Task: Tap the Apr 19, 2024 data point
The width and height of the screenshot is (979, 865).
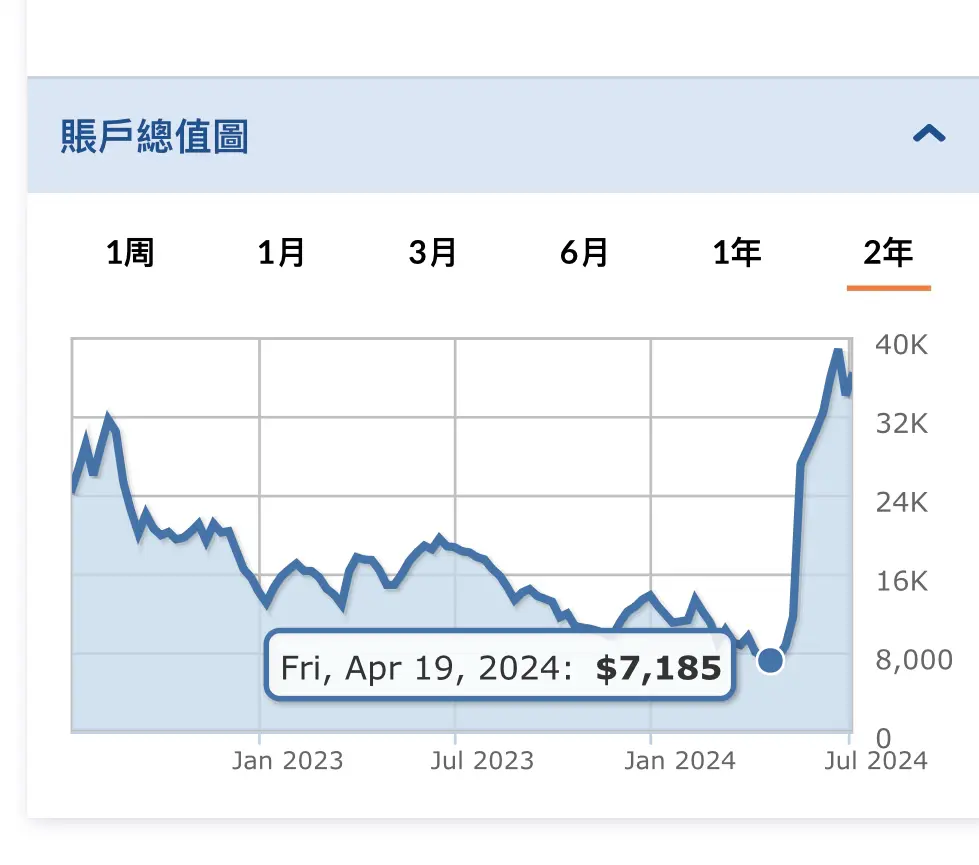Action: click(x=770, y=660)
